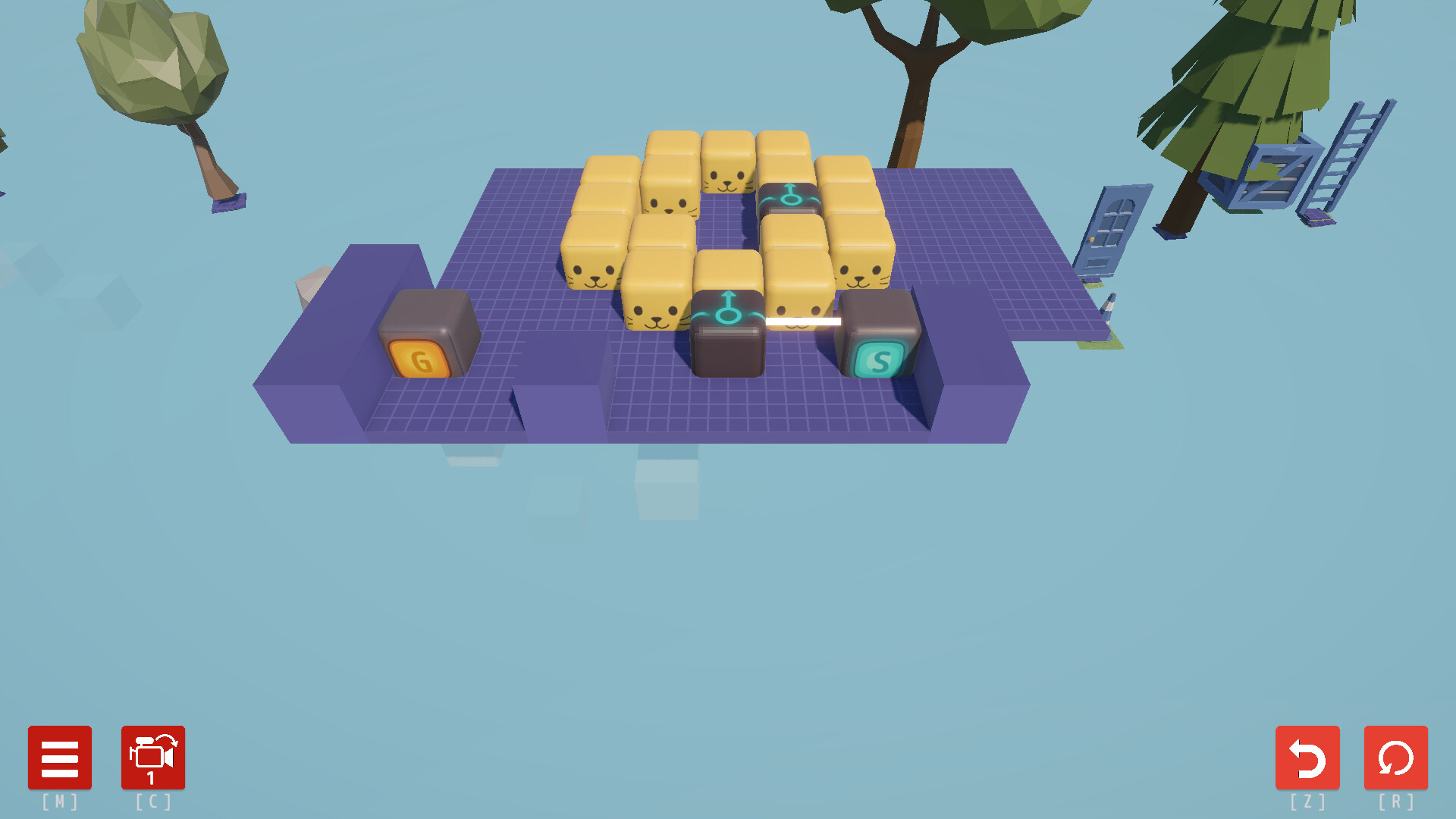Screen dimensions: 1456x819
Task: Undo the last move
Action: (x=1307, y=758)
